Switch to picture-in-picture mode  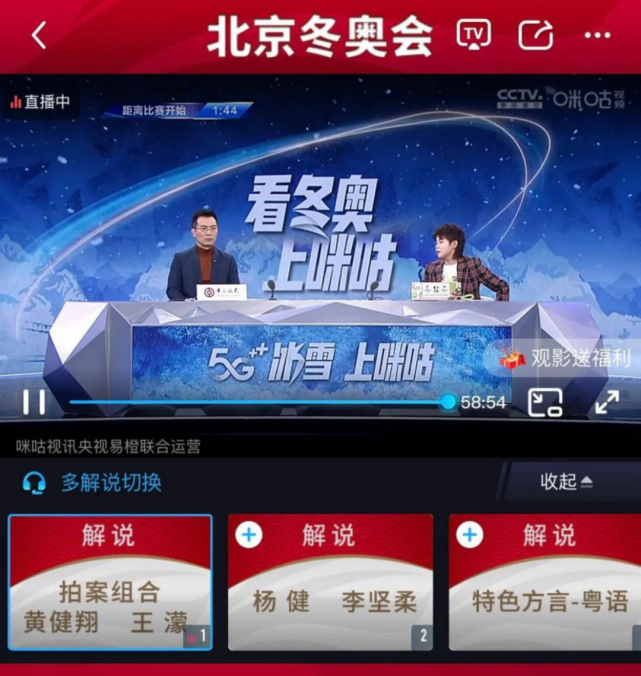tap(545, 402)
